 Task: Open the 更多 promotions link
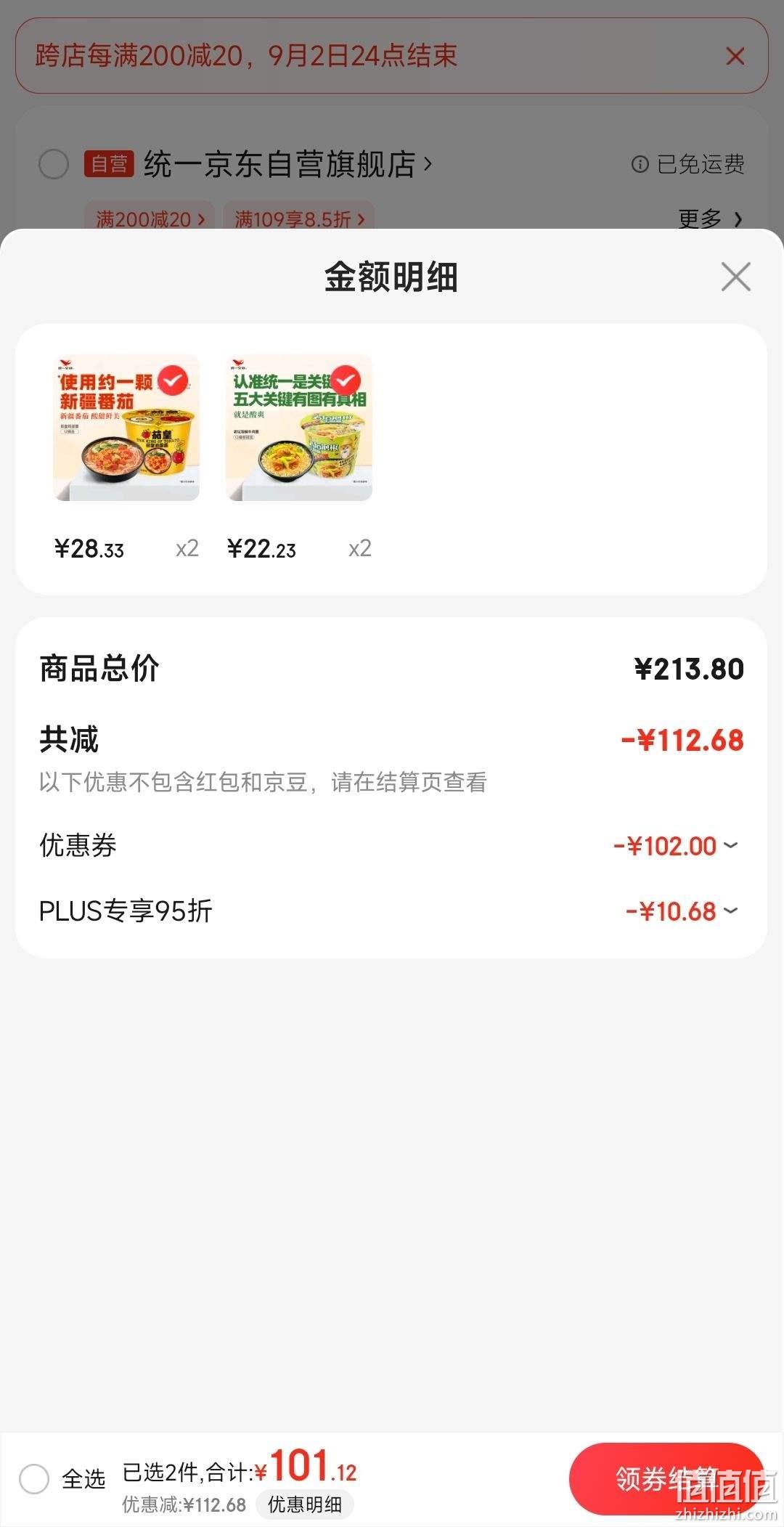click(710, 219)
